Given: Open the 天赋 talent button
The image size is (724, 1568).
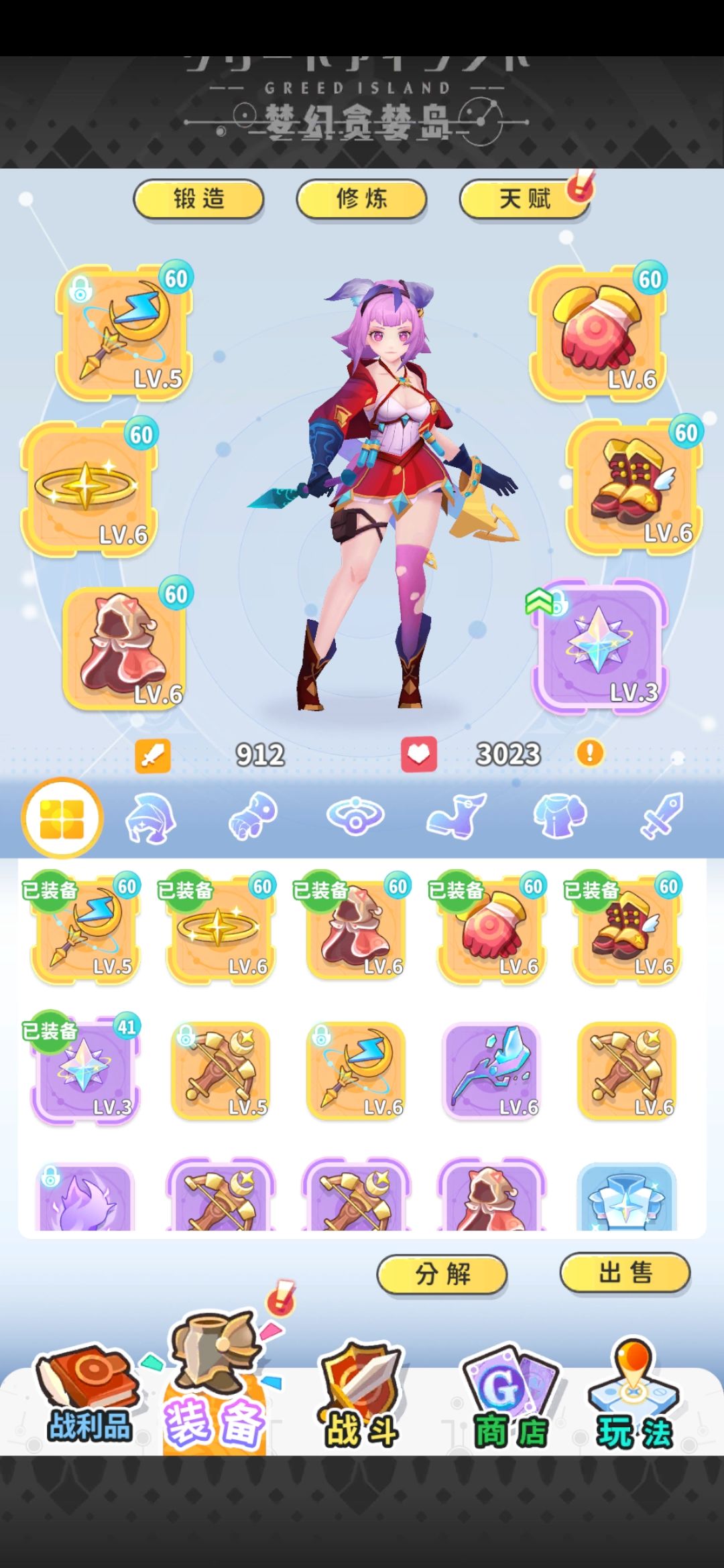Looking at the screenshot, I should [525, 199].
